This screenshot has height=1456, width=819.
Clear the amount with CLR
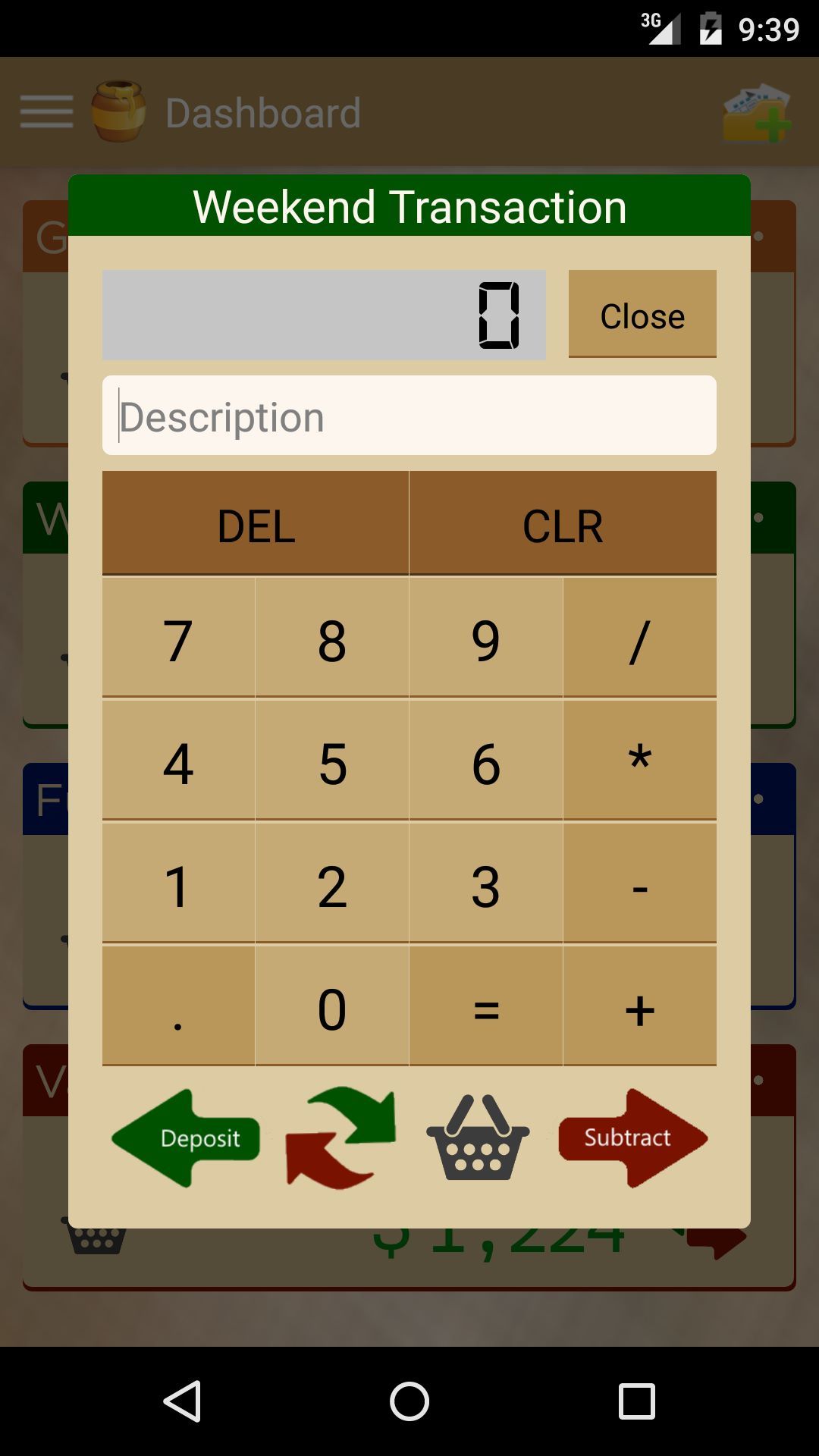[x=563, y=523]
